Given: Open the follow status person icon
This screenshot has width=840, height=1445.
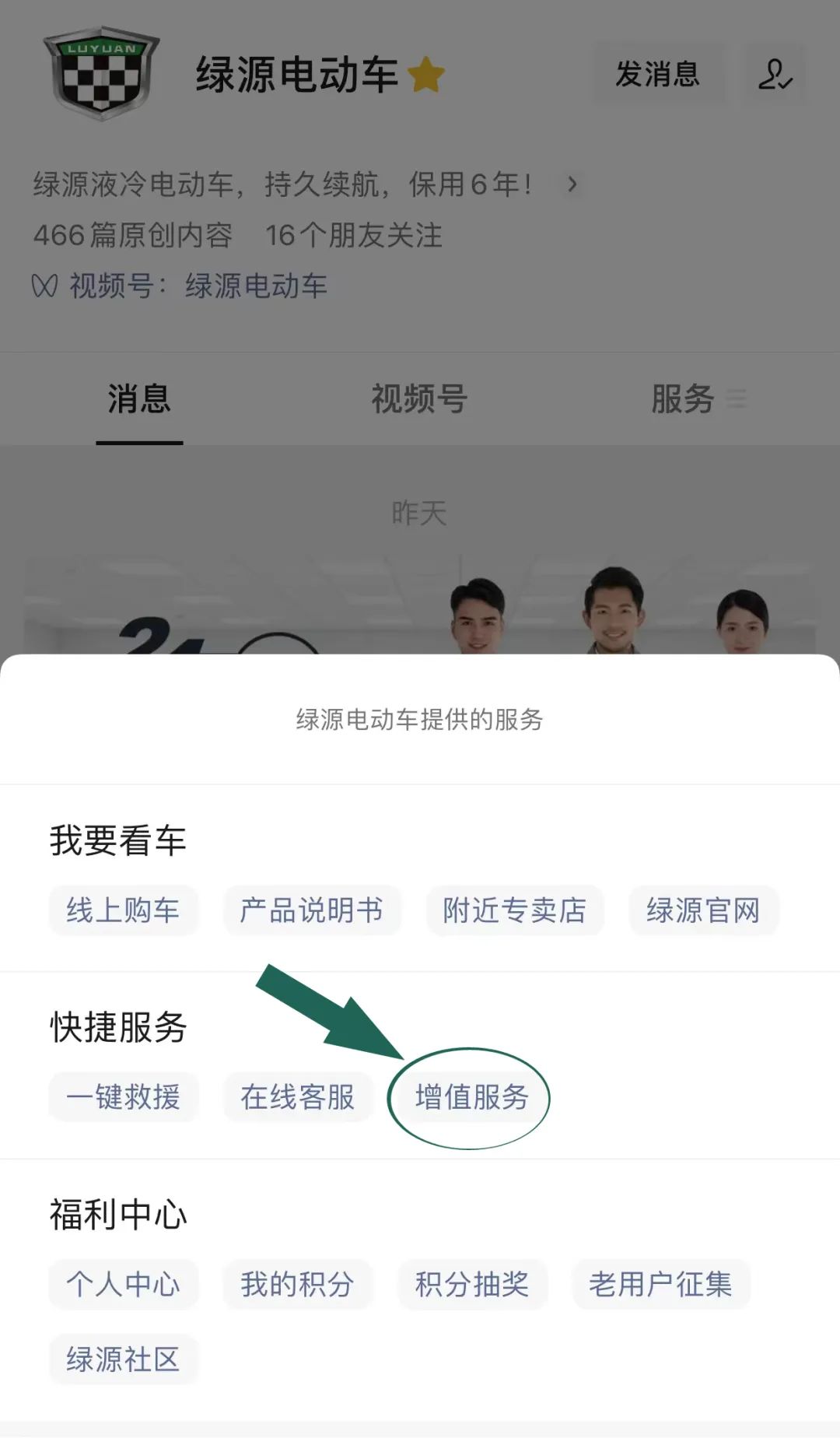Looking at the screenshot, I should tap(775, 75).
